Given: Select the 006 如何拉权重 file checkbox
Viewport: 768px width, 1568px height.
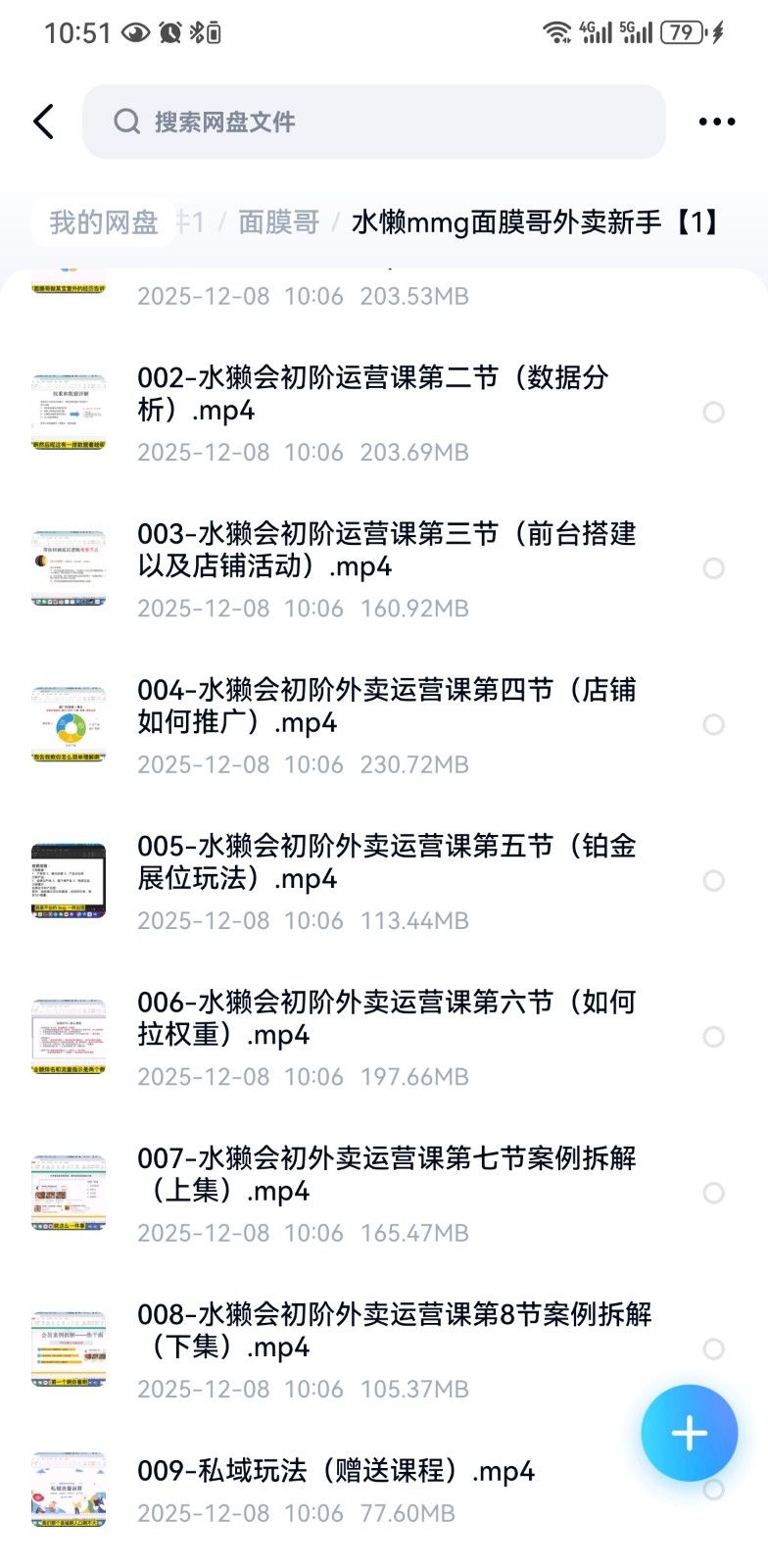Looking at the screenshot, I should [713, 1036].
